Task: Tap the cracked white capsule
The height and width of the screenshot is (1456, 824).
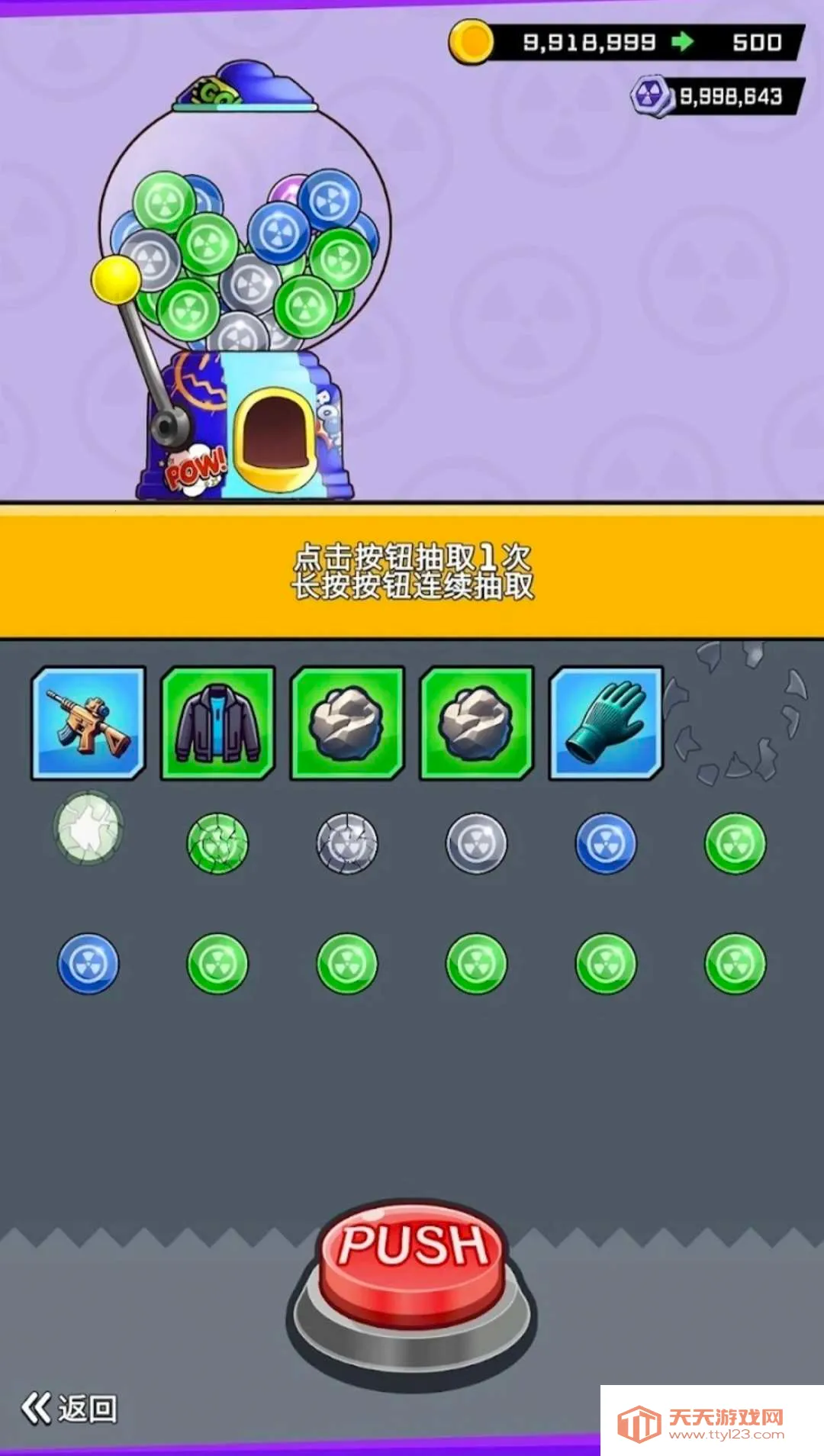Action: click(88, 837)
